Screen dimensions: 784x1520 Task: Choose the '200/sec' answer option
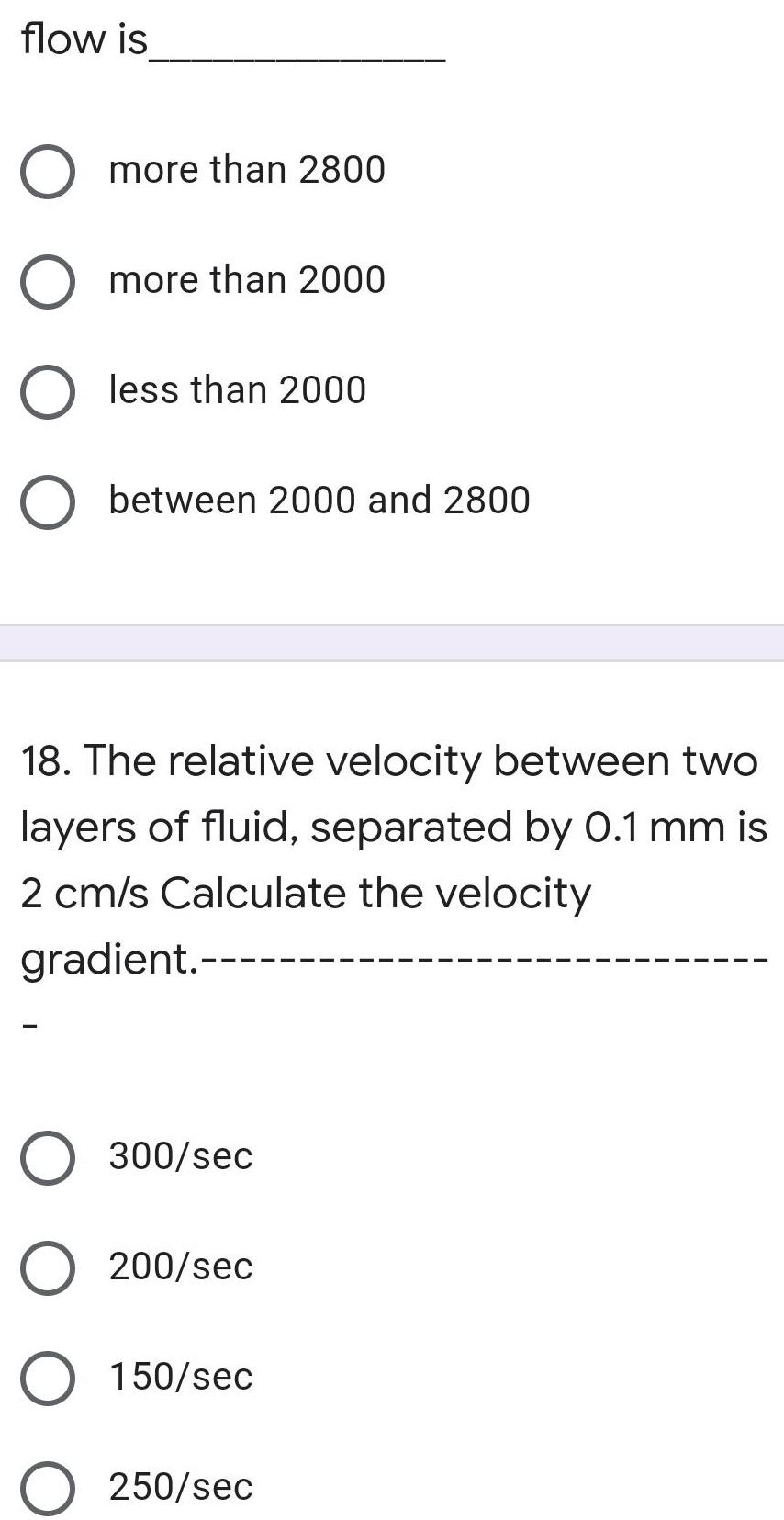(48, 1267)
